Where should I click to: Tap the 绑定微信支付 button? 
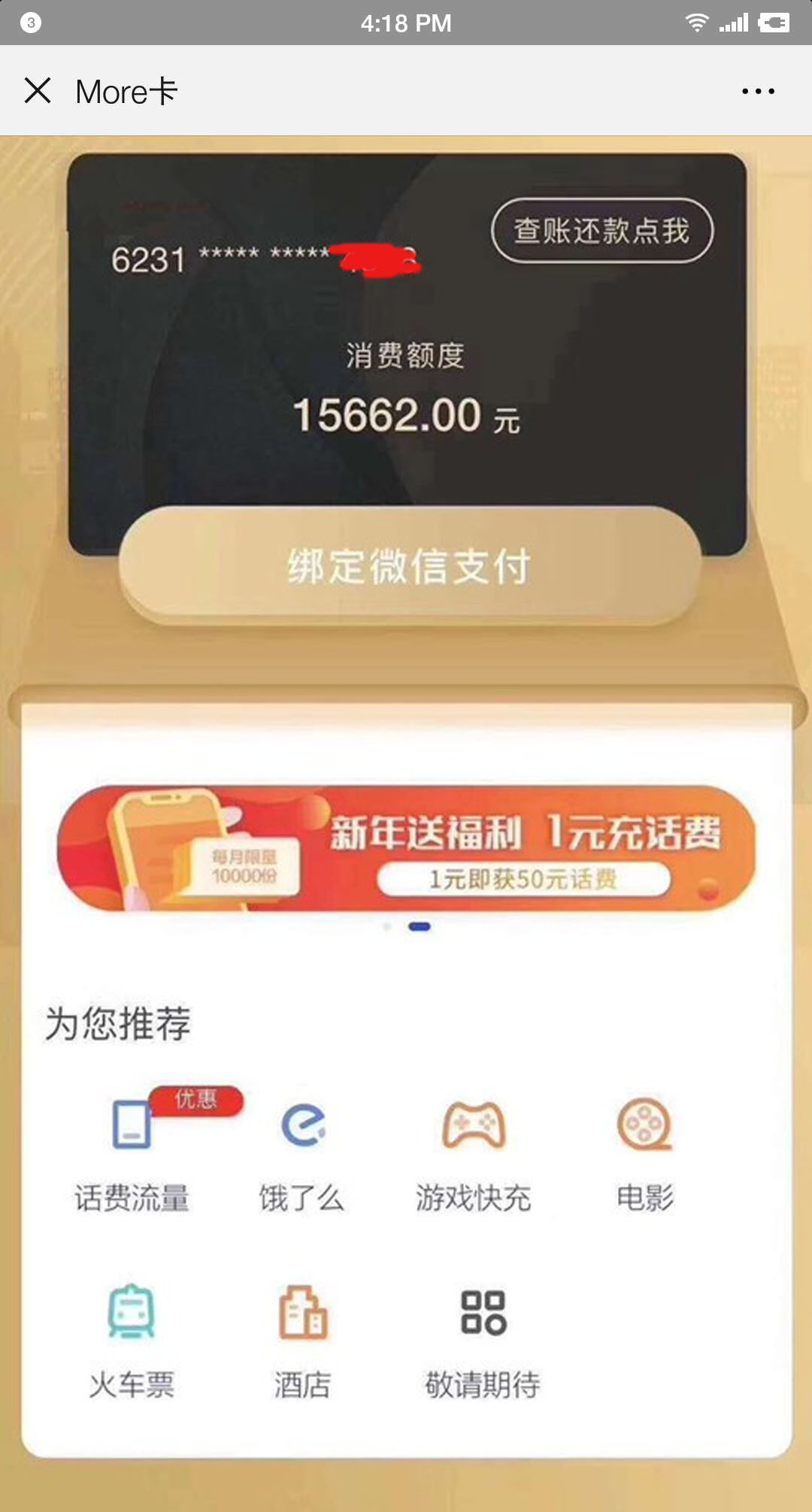click(x=410, y=566)
